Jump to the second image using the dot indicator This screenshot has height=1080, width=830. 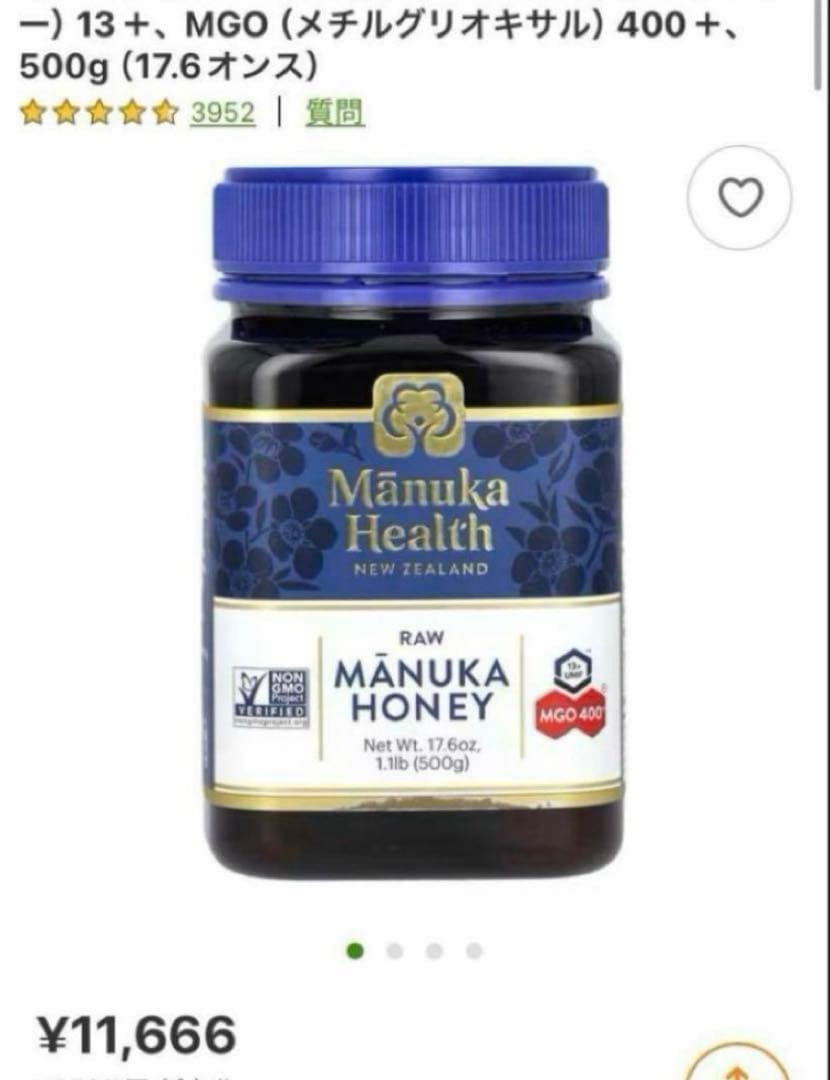[394, 950]
